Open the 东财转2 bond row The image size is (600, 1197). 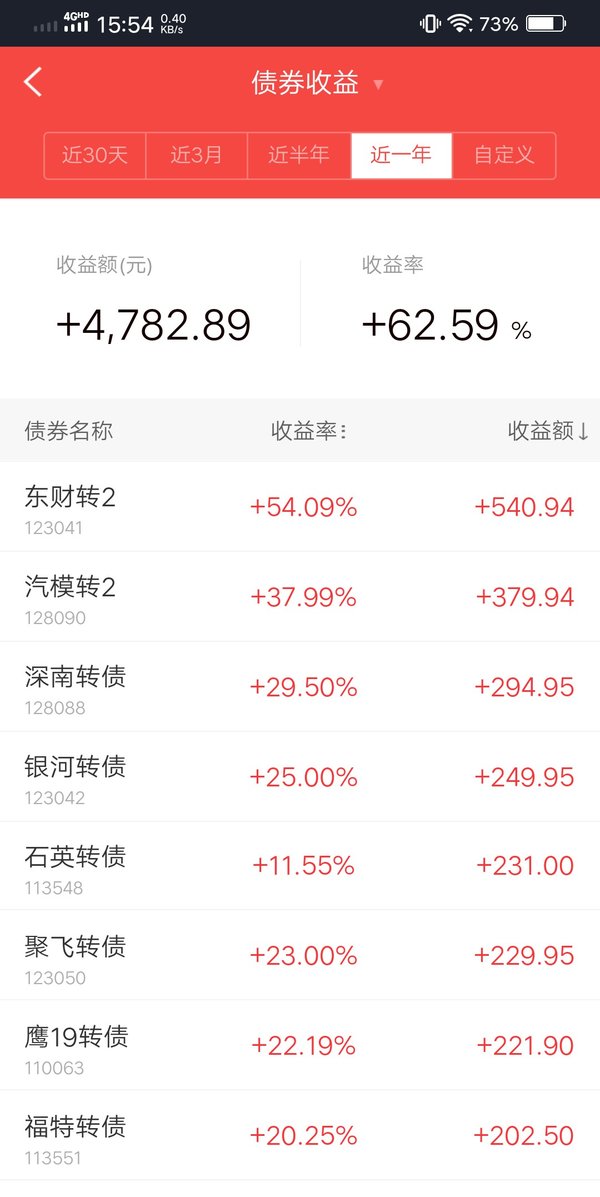300,507
